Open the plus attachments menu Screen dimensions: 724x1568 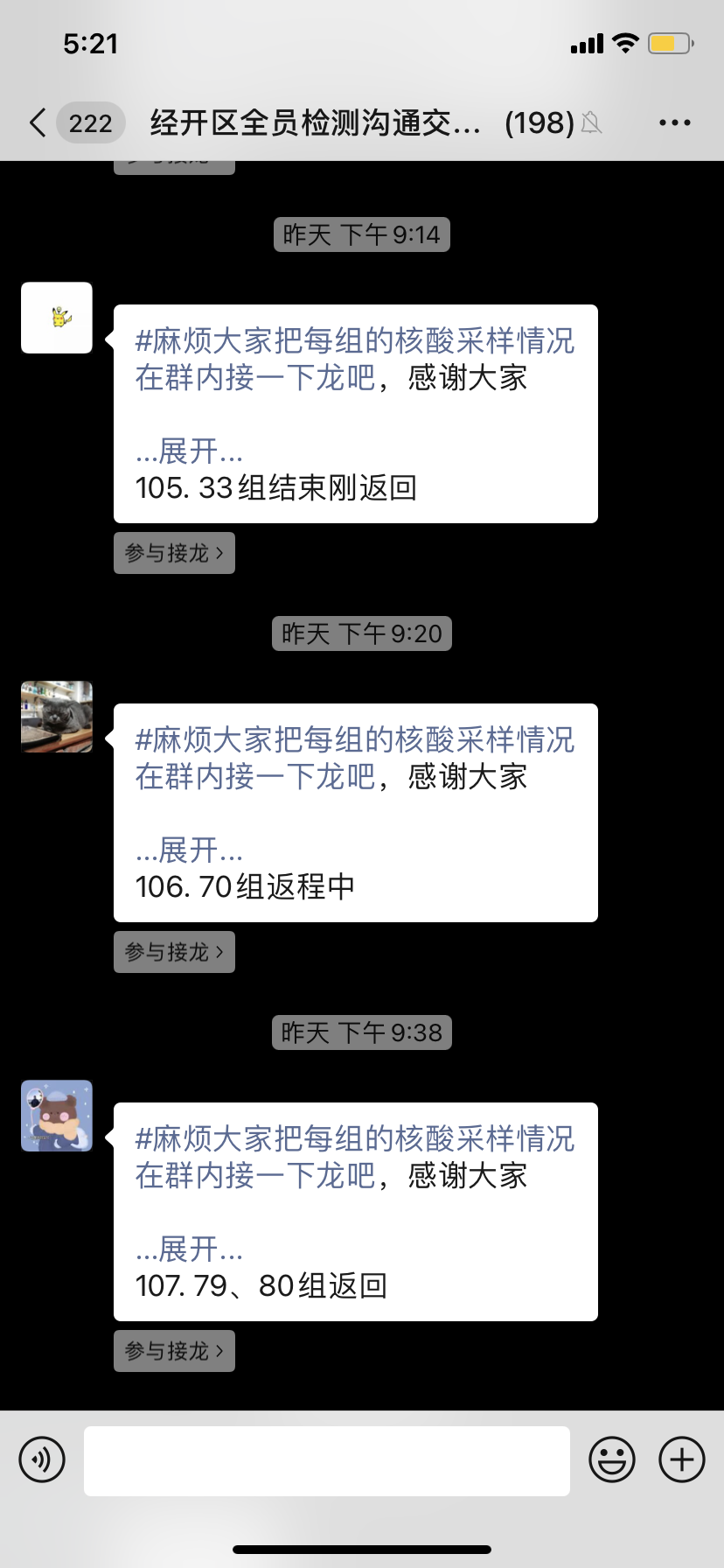click(682, 1459)
